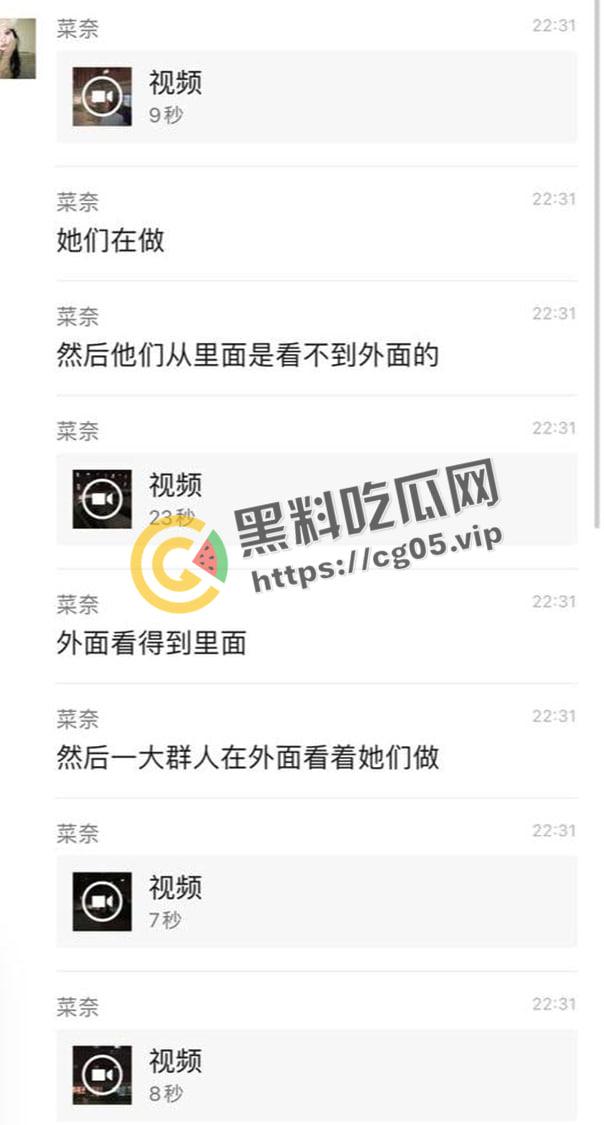The width and height of the screenshot is (604, 1125).
Task: Open the 8秒 video message
Action: pyautogui.click(x=102, y=1075)
